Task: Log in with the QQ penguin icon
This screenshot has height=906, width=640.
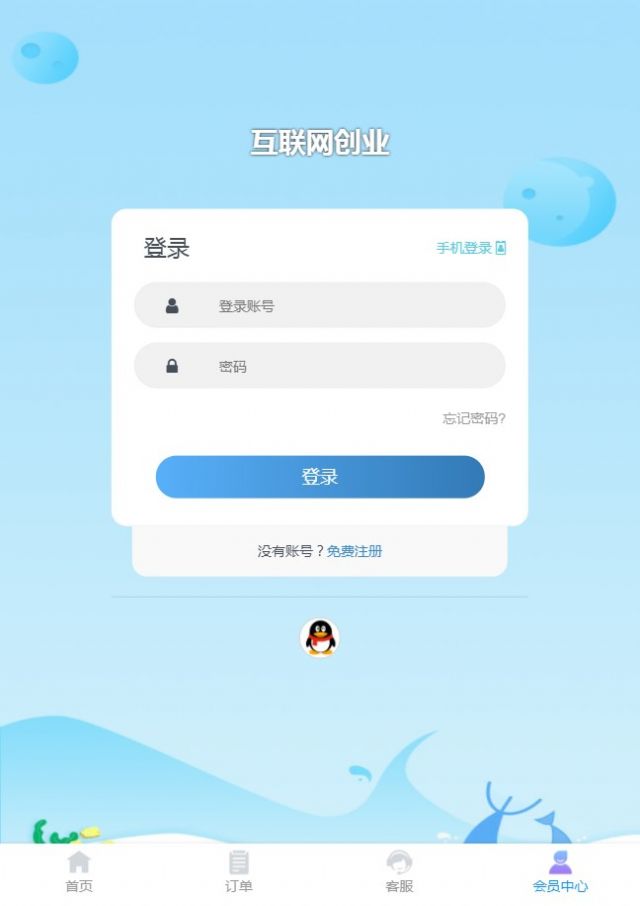Action: (320, 637)
